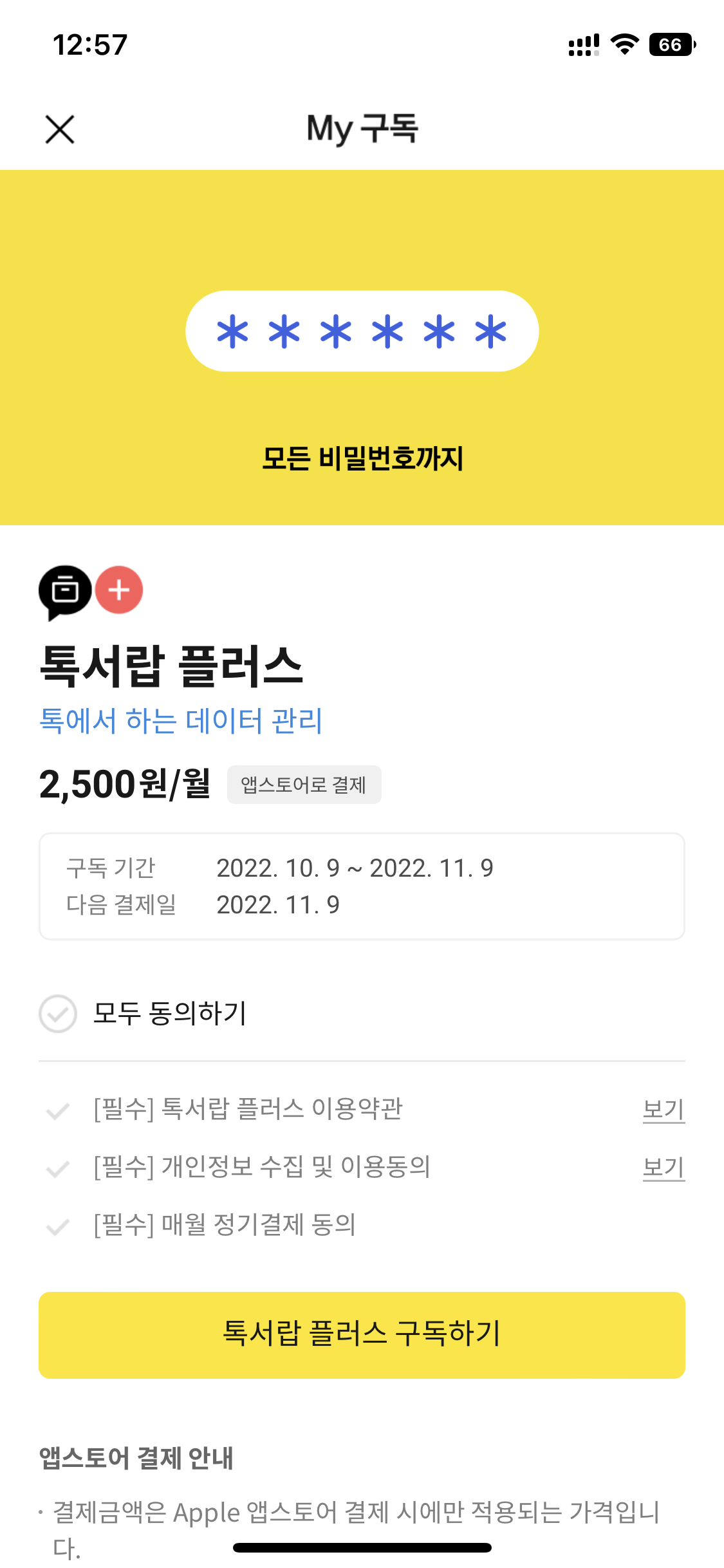Open the My 구독 title header
This screenshot has height=1568, width=724.
362,129
